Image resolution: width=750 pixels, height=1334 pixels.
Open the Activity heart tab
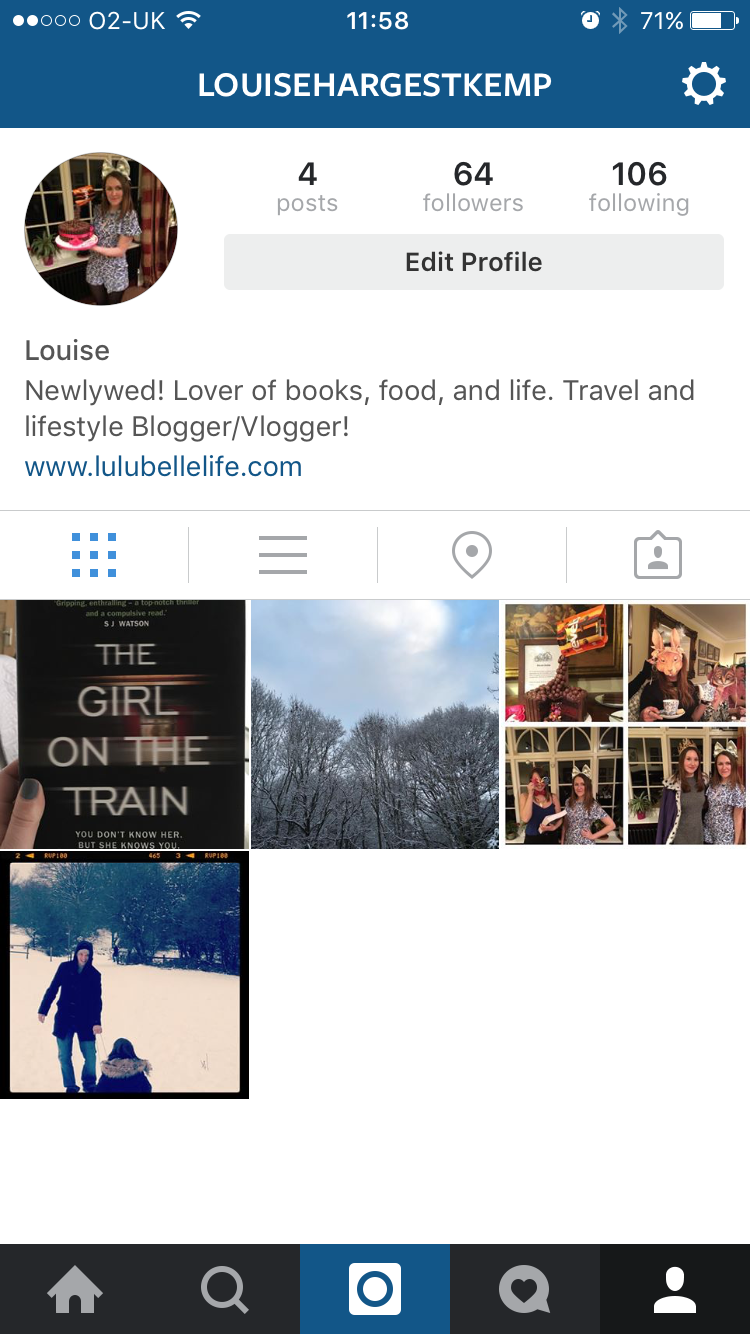click(x=525, y=1289)
